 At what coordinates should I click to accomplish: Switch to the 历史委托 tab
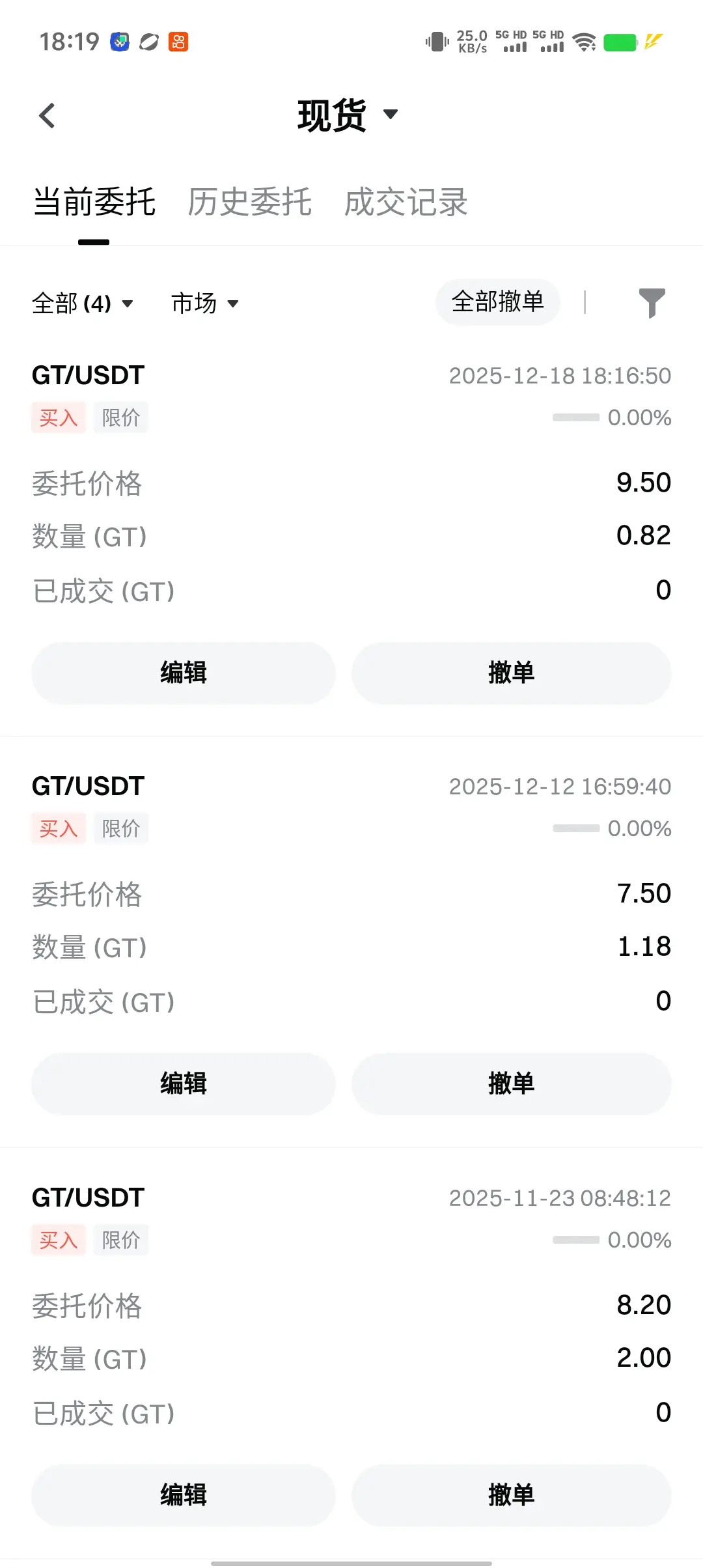[x=249, y=202]
